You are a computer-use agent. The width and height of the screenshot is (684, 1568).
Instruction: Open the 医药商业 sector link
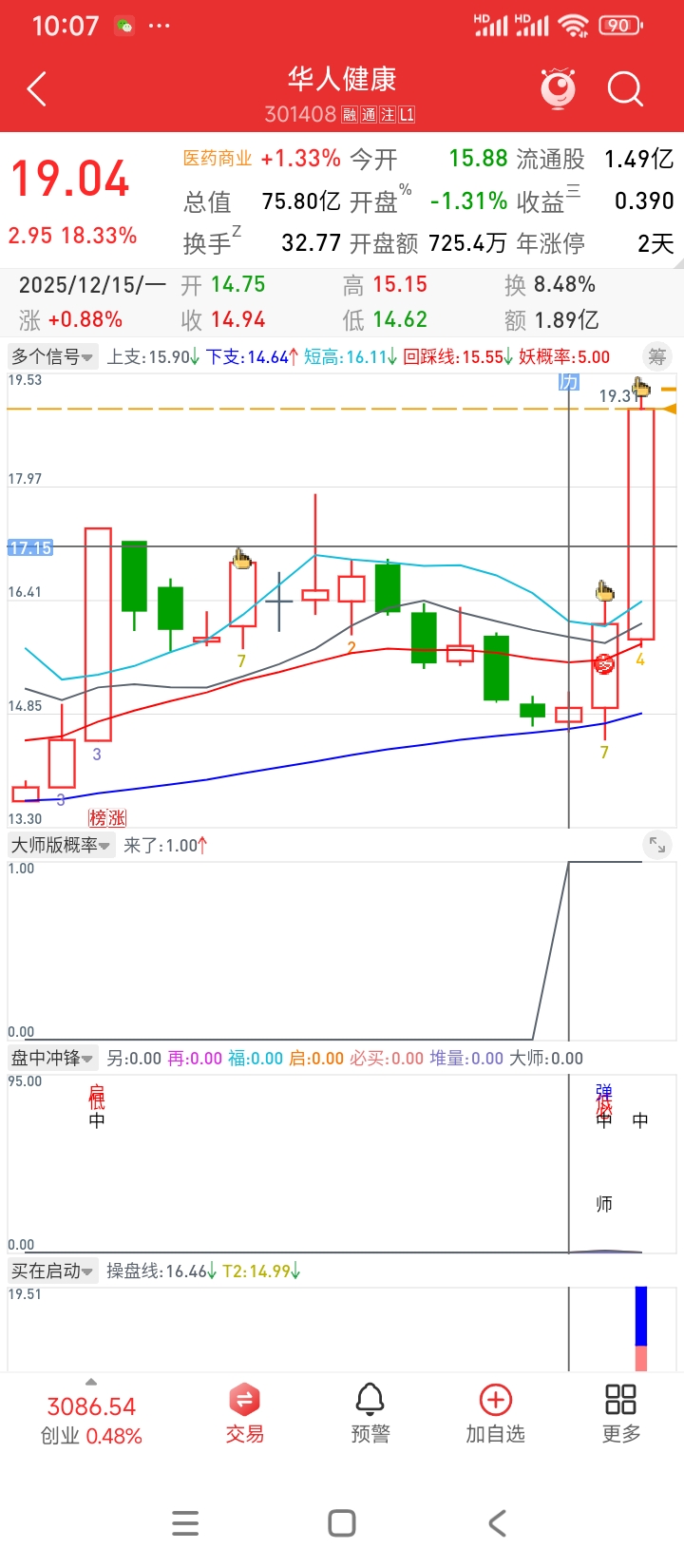tap(218, 159)
